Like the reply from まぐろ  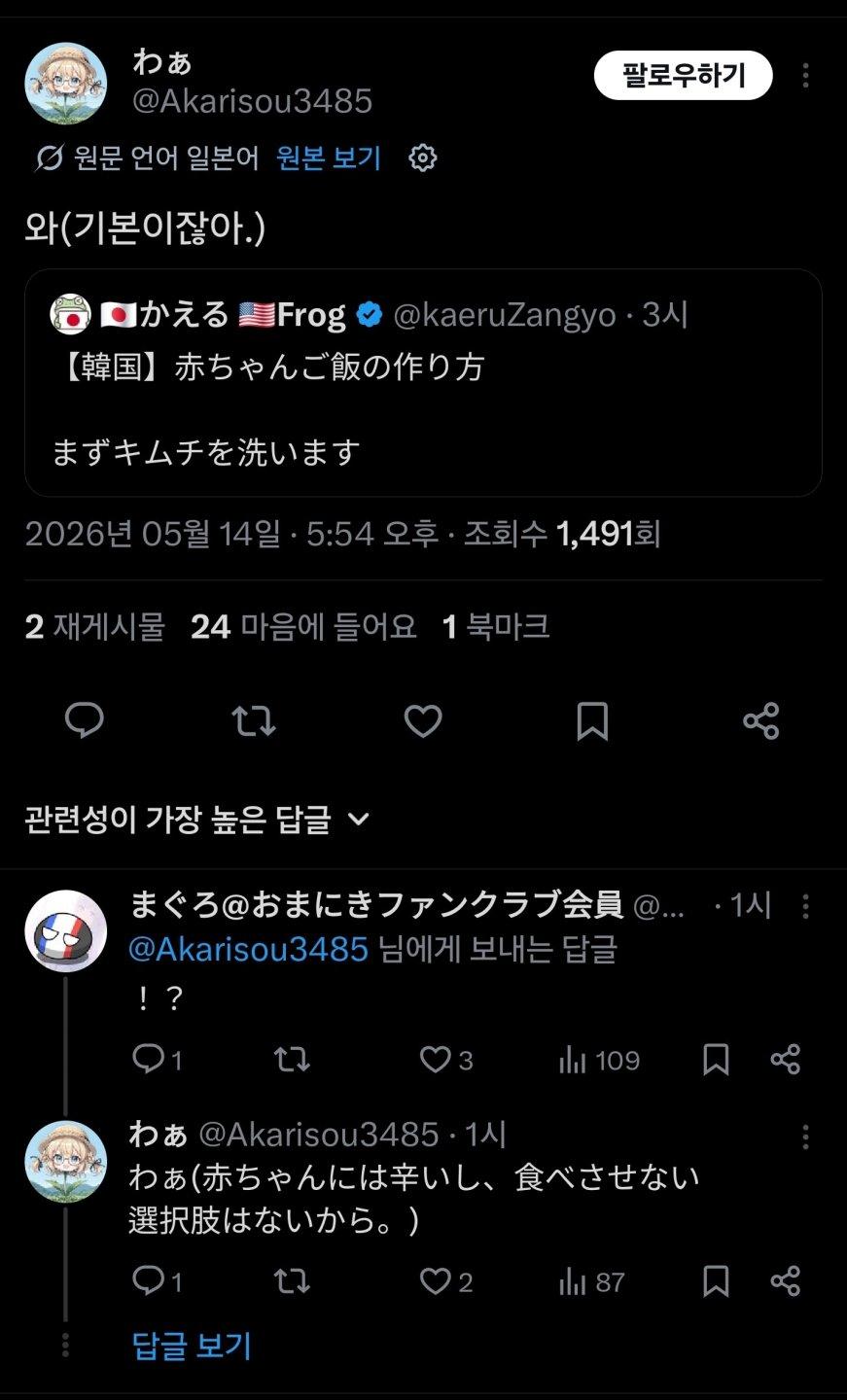coord(445,1060)
